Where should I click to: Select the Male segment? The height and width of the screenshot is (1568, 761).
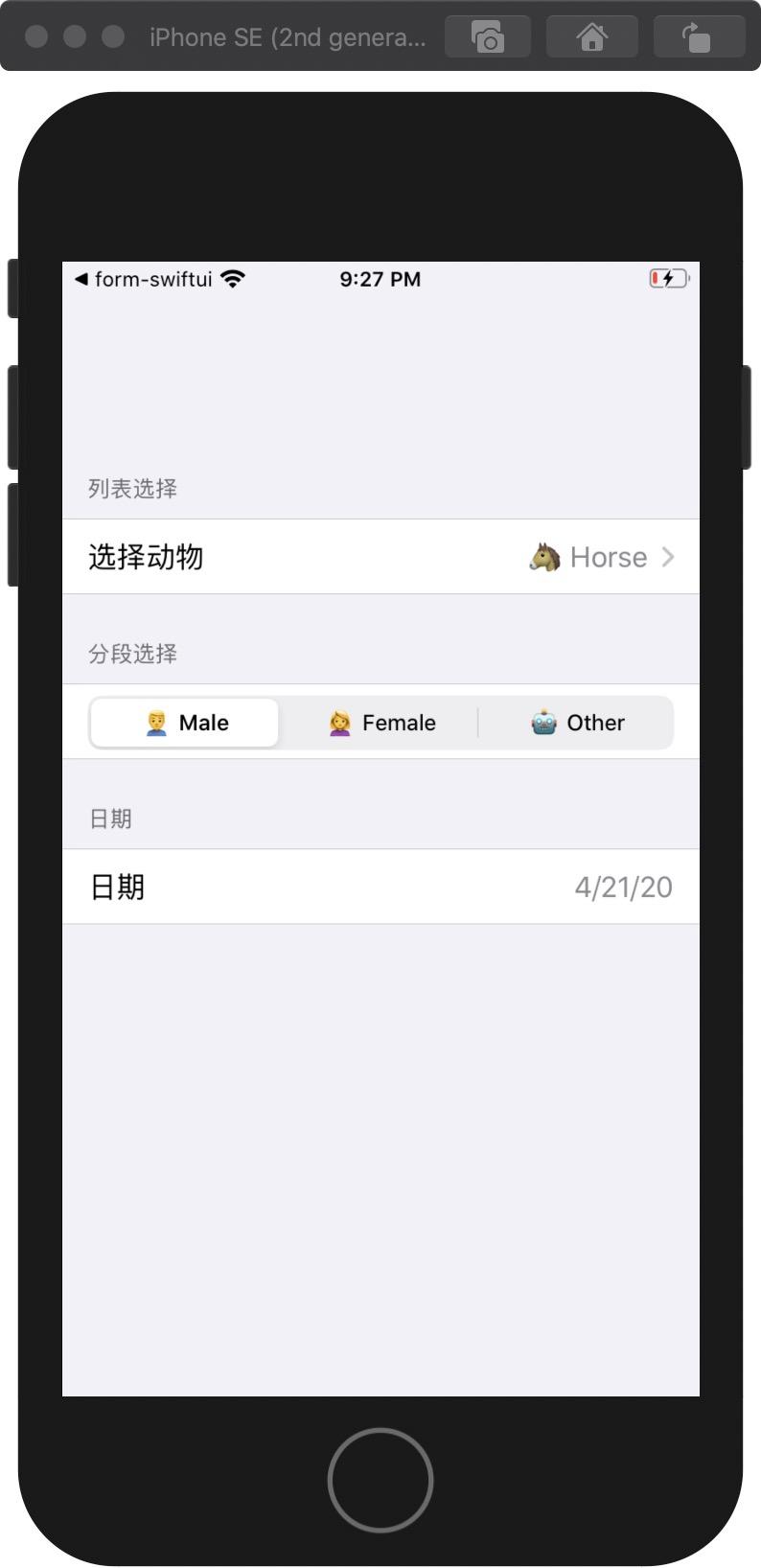[x=185, y=723]
